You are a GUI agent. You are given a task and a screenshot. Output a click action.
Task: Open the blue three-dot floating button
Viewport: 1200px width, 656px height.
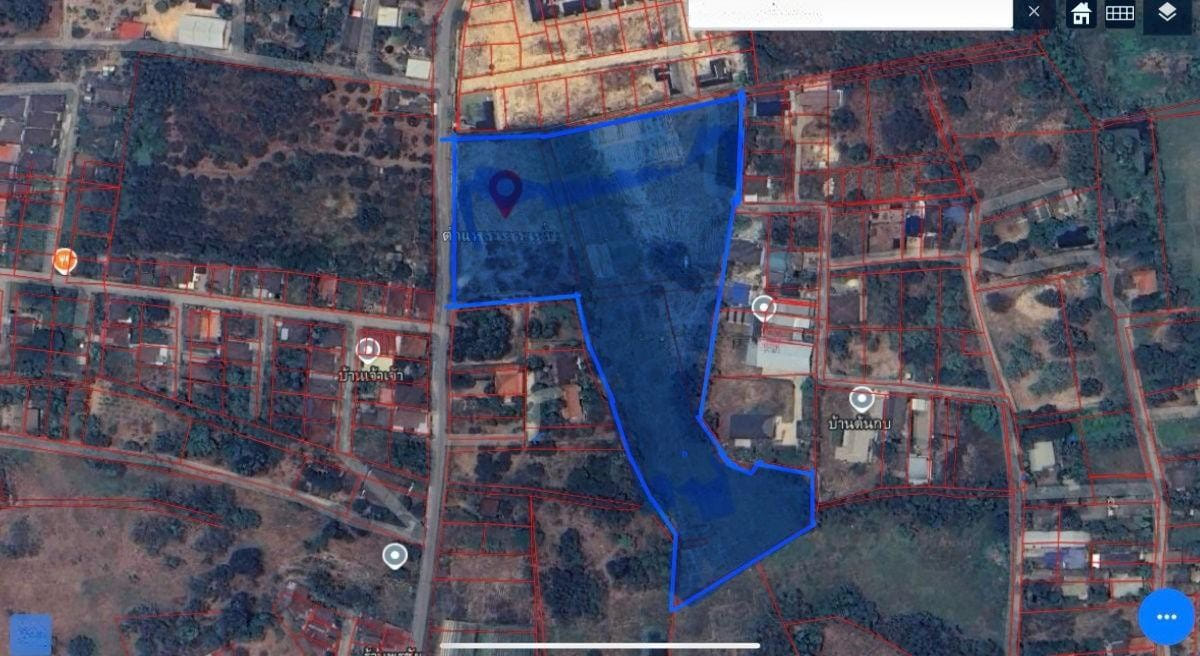click(x=1166, y=617)
